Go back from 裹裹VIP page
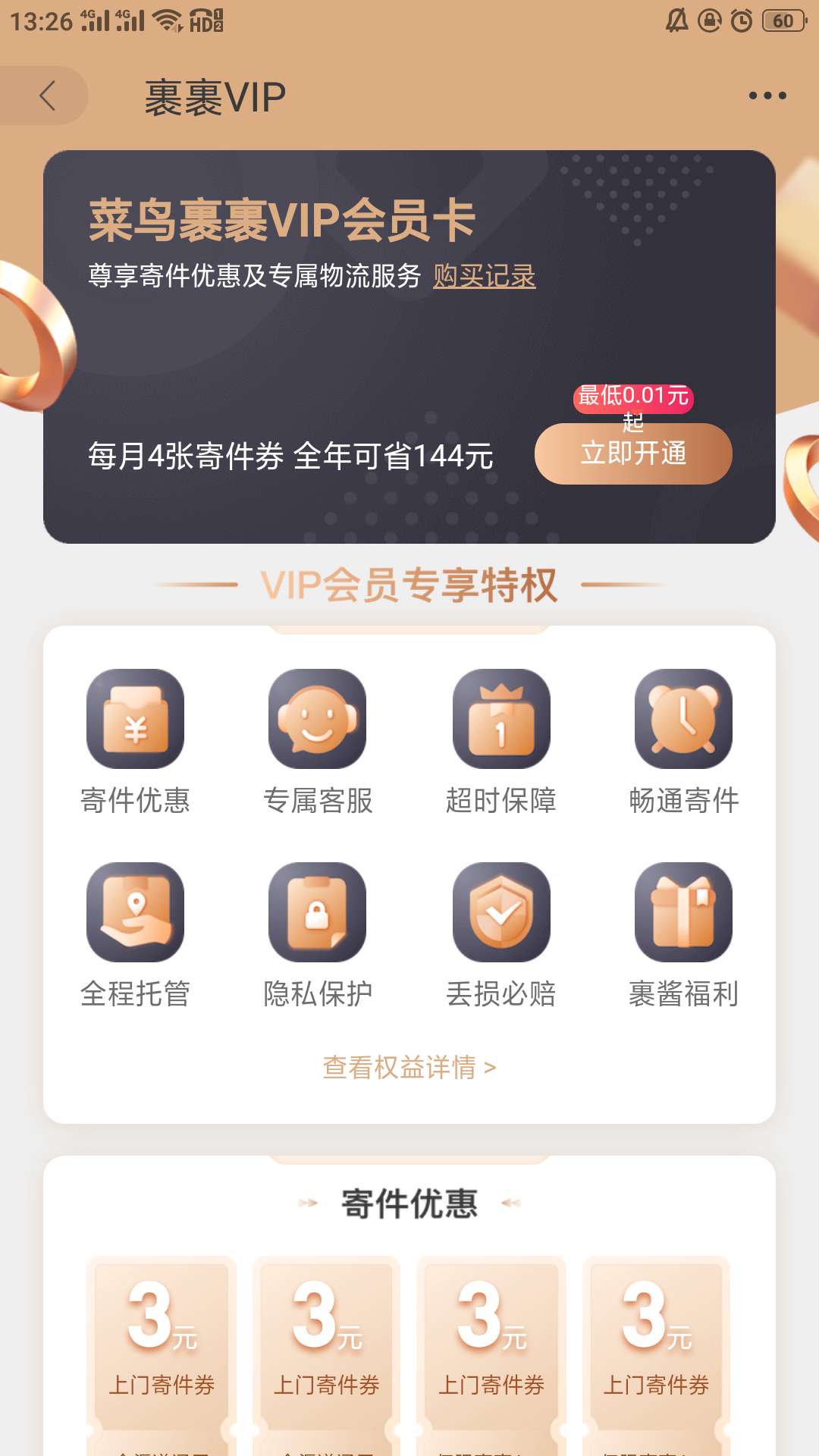 [x=47, y=96]
